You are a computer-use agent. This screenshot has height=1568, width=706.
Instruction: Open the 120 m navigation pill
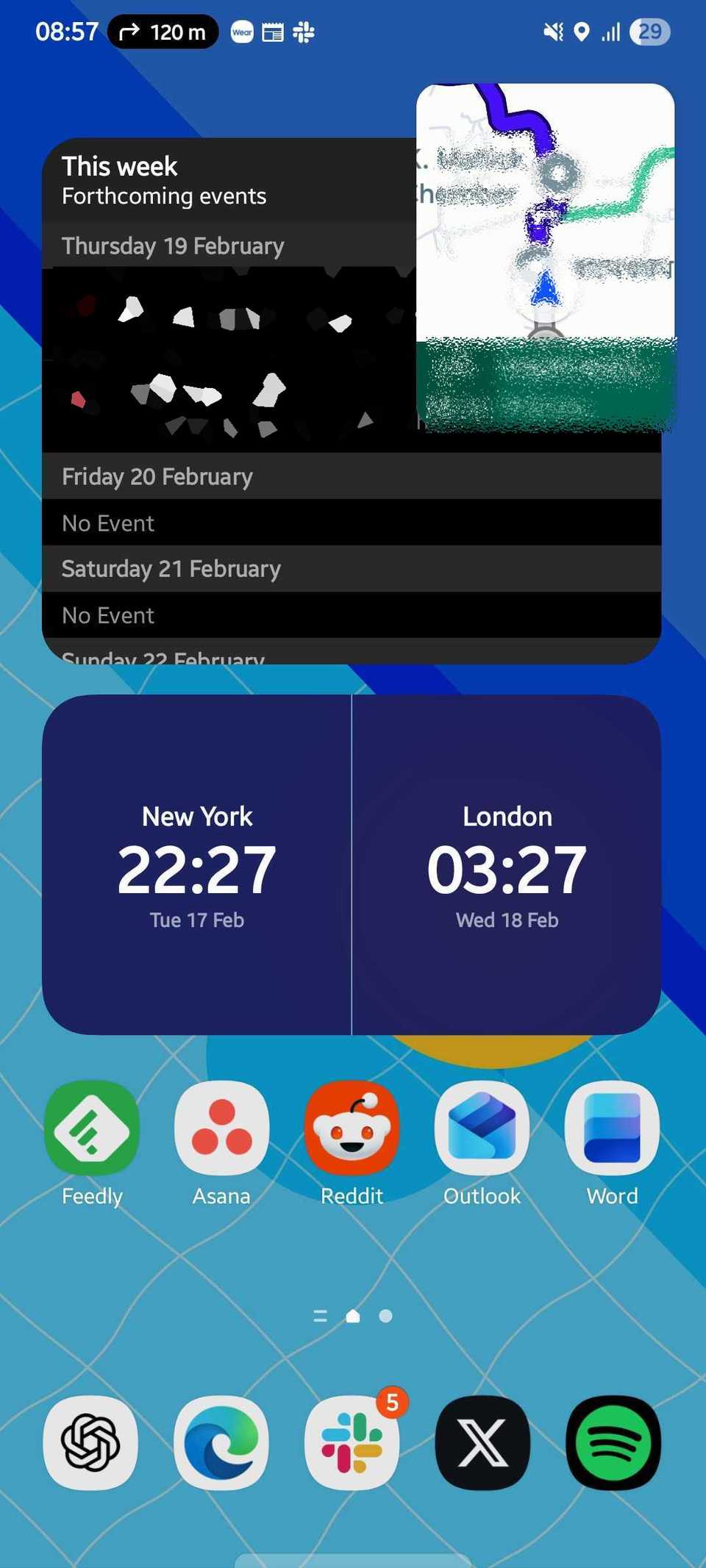click(163, 32)
